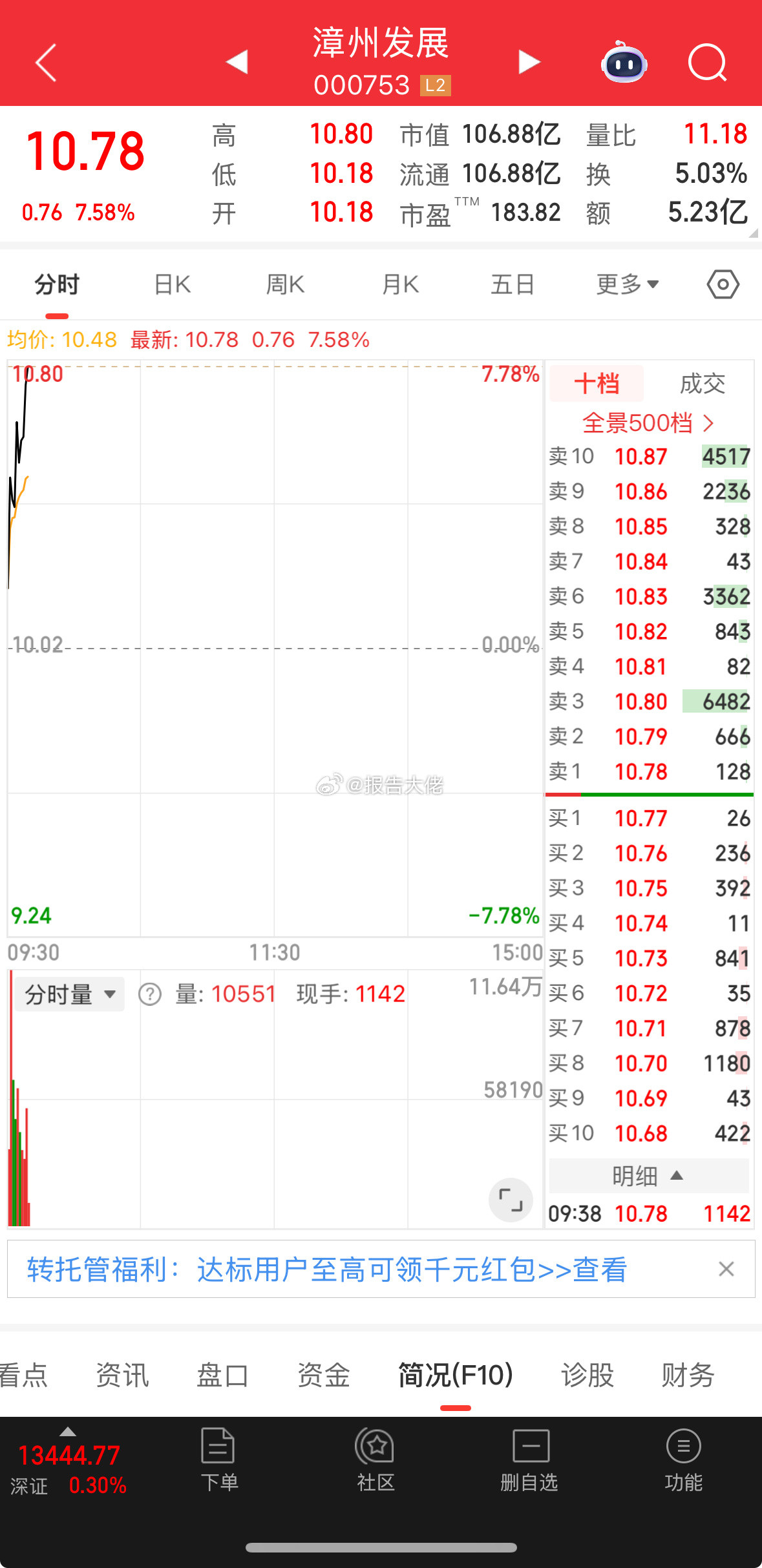Screen dimensions: 762x1568
Task: Switch to the 日K chart tab
Action: (x=172, y=284)
